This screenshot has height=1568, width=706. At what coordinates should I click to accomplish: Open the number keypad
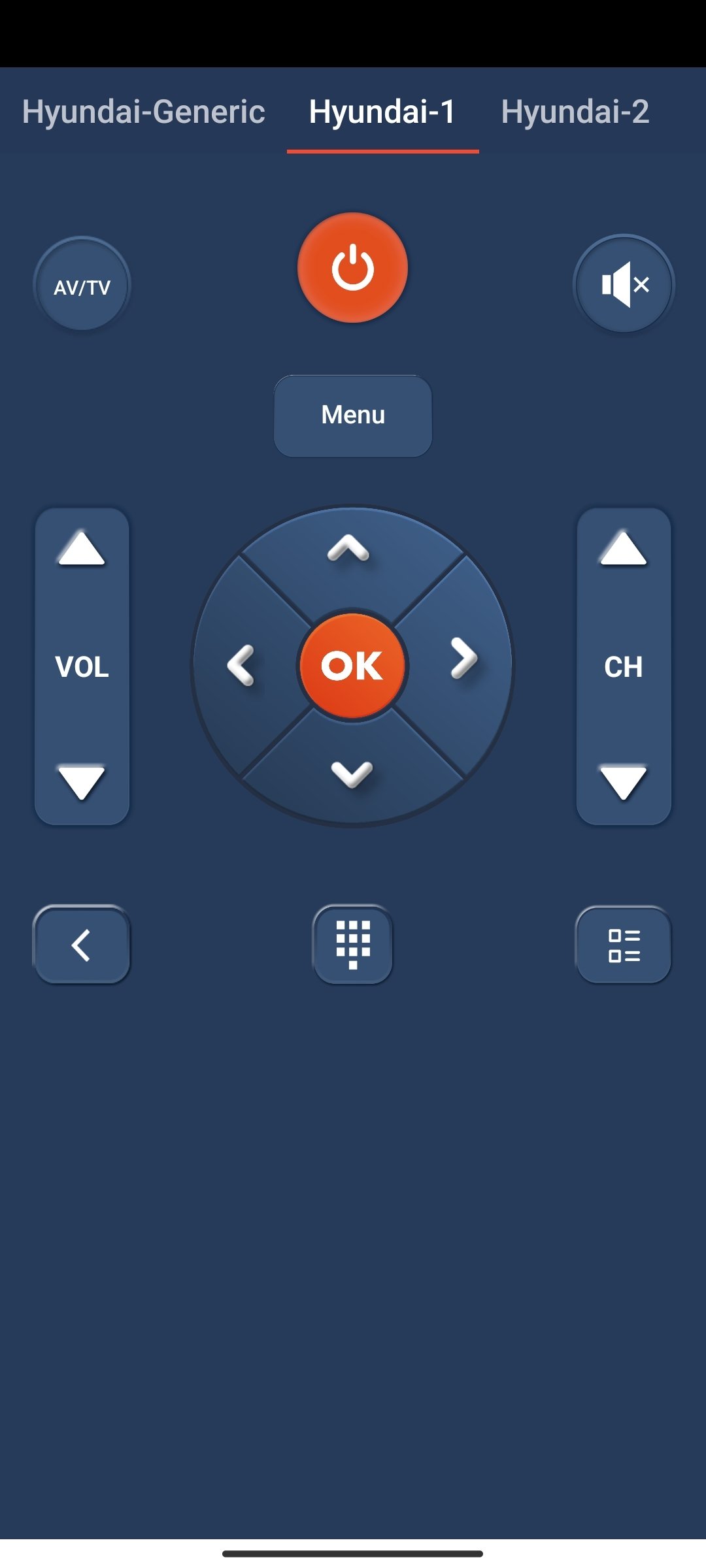point(353,945)
